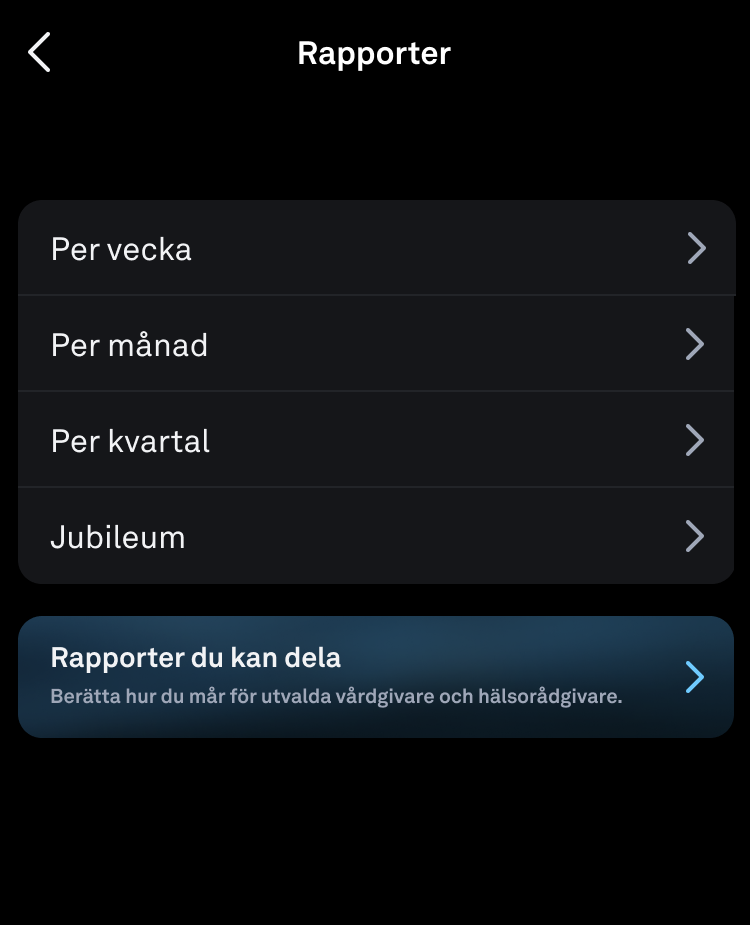The width and height of the screenshot is (750, 925).
Task: Select the Per kvartal row
Action: 376,440
